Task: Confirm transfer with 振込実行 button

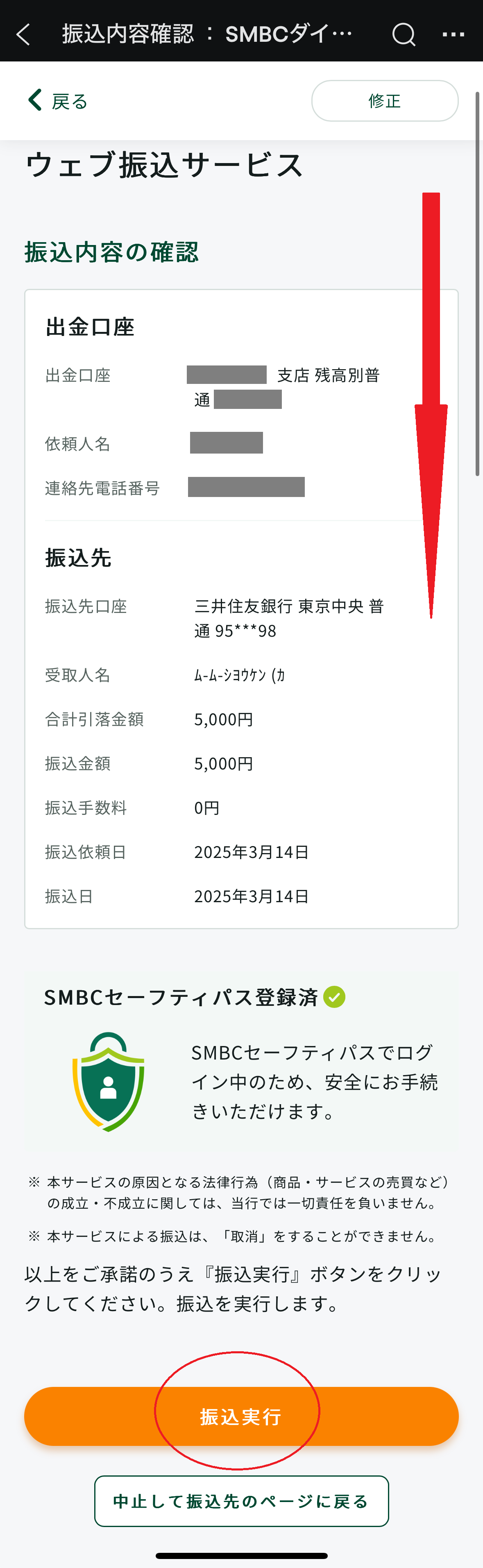Action: tap(241, 1416)
